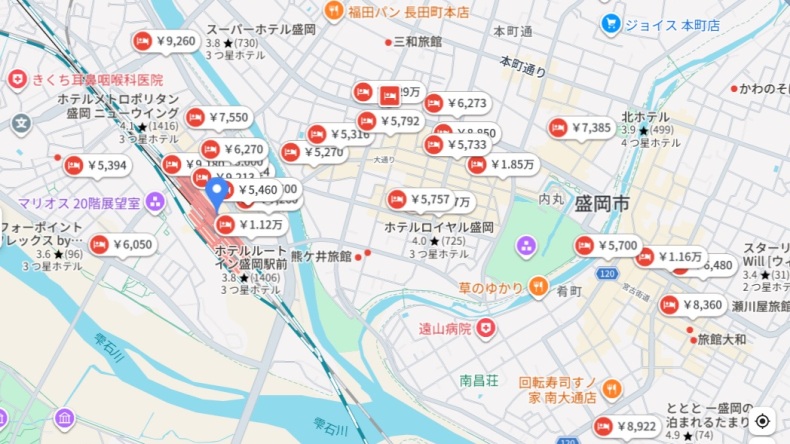Center map on my current location

763,421
